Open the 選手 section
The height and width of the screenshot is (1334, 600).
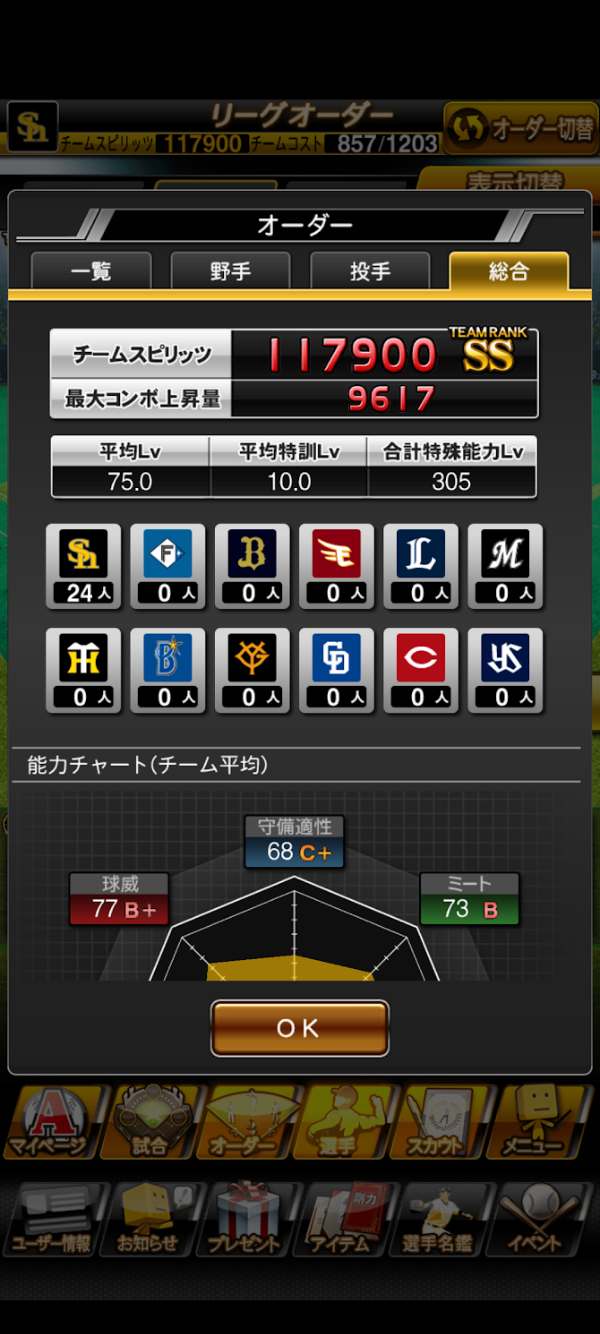343,1122
